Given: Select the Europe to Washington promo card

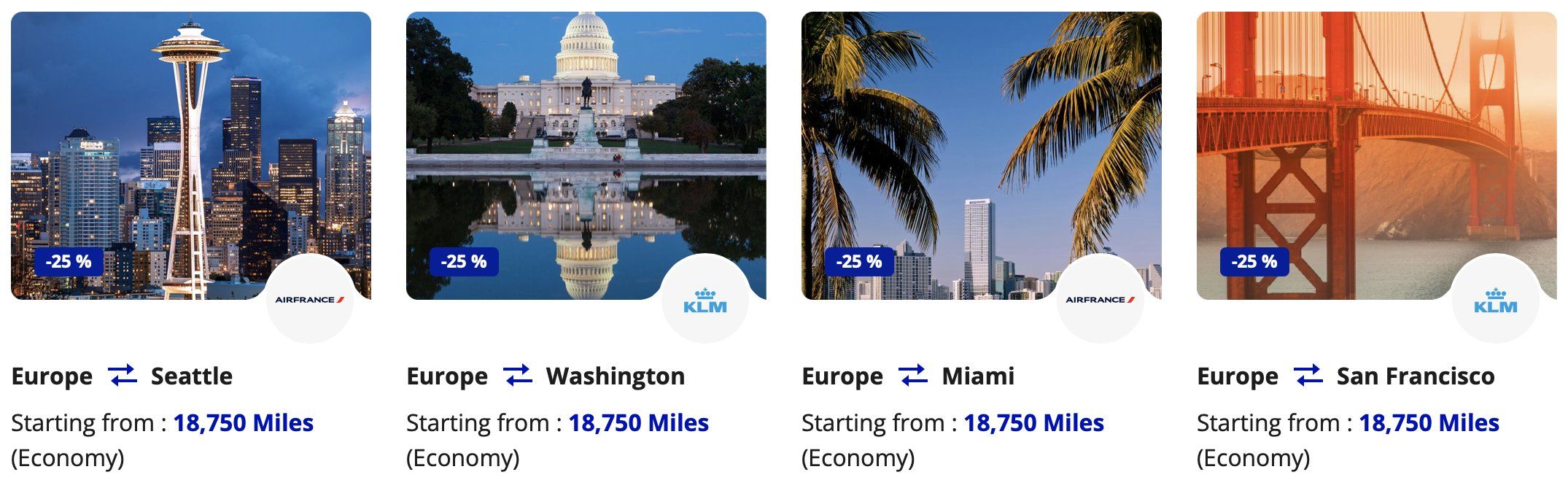Looking at the screenshot, I should [x=586, y=155].
